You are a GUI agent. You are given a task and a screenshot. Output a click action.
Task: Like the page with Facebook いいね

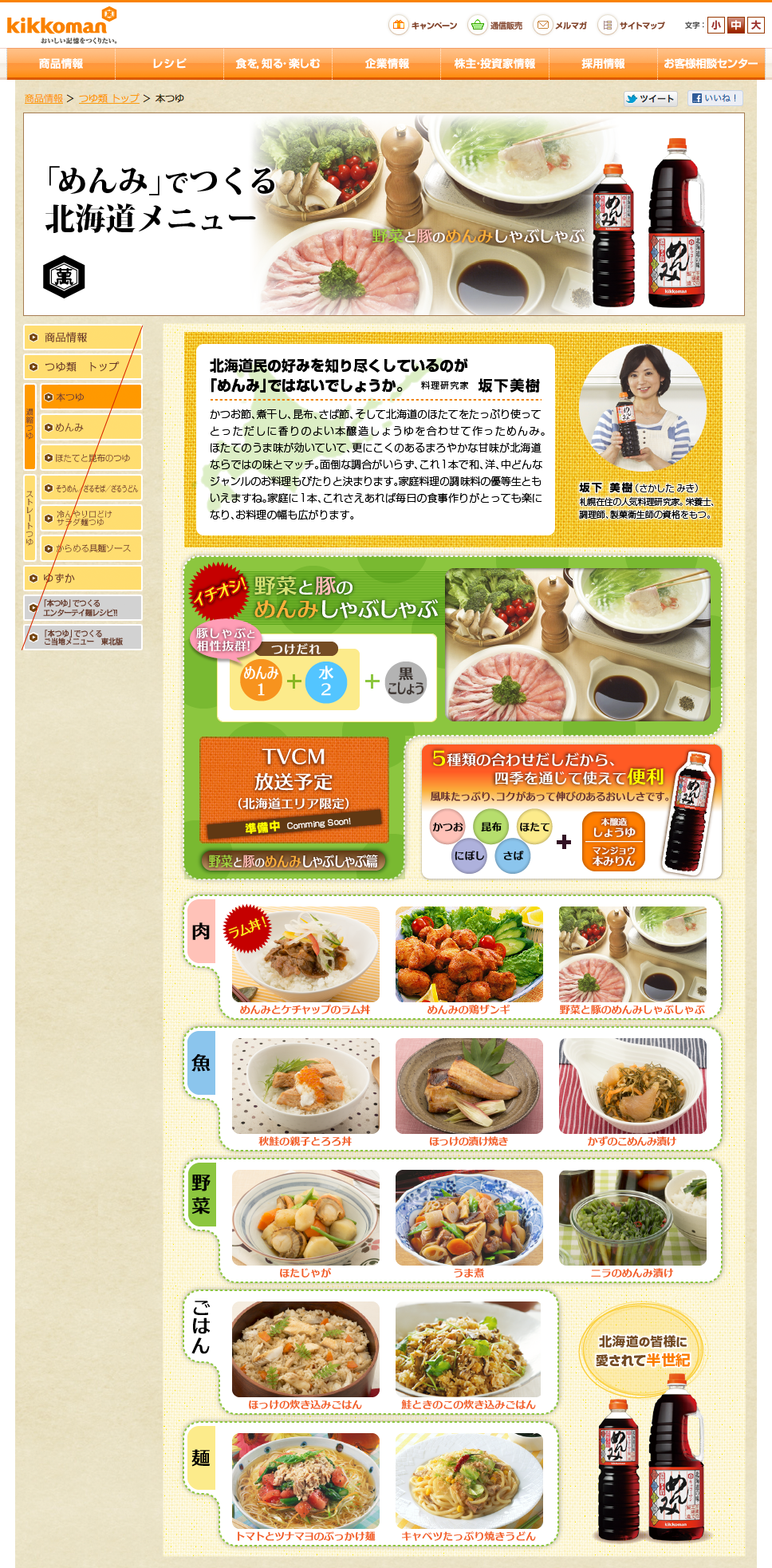(715, 98)
